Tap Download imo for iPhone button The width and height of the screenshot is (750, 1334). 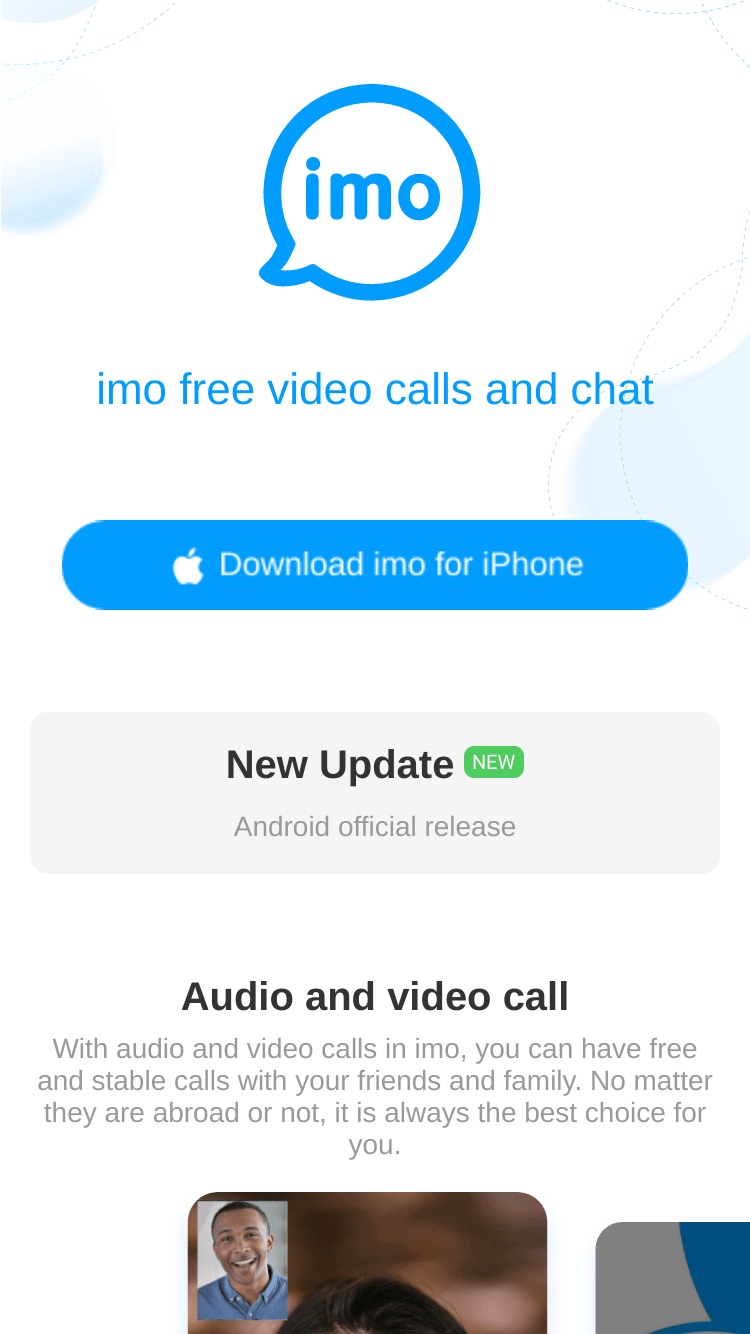tap(375, 565)
